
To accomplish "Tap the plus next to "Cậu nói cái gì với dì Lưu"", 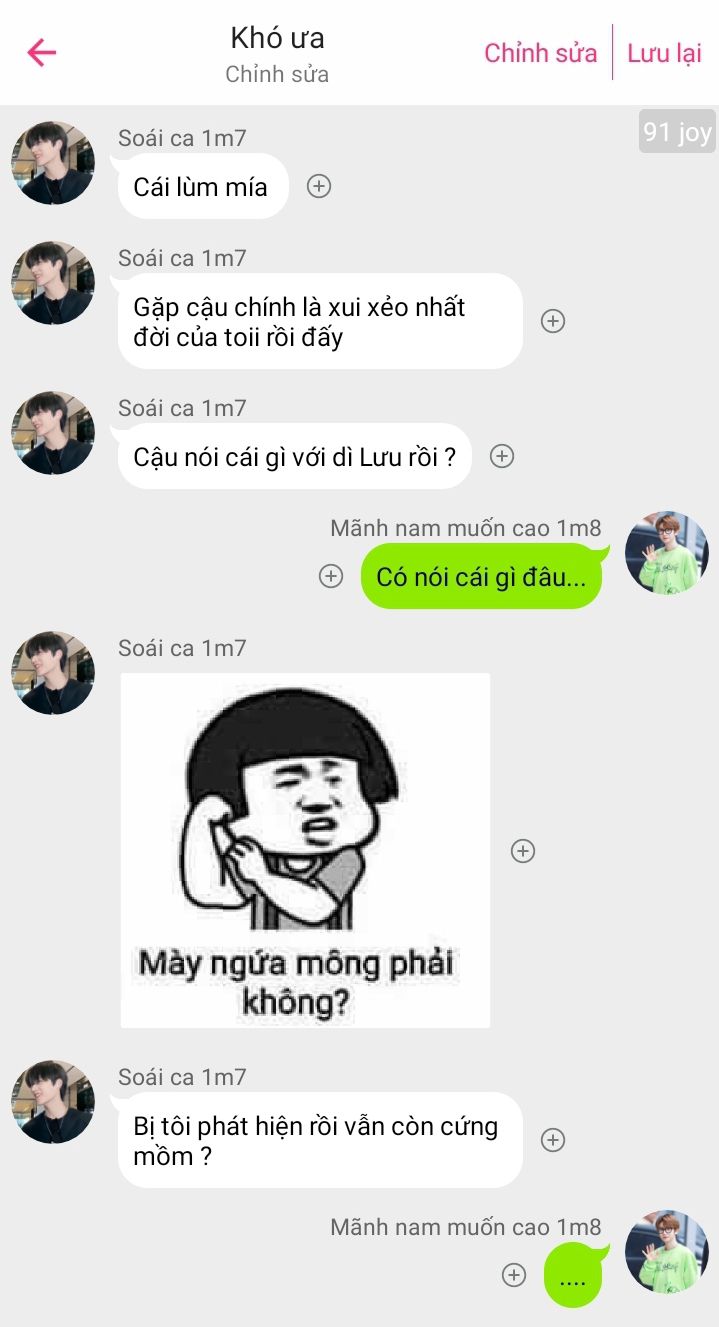I will pos(502,456).
